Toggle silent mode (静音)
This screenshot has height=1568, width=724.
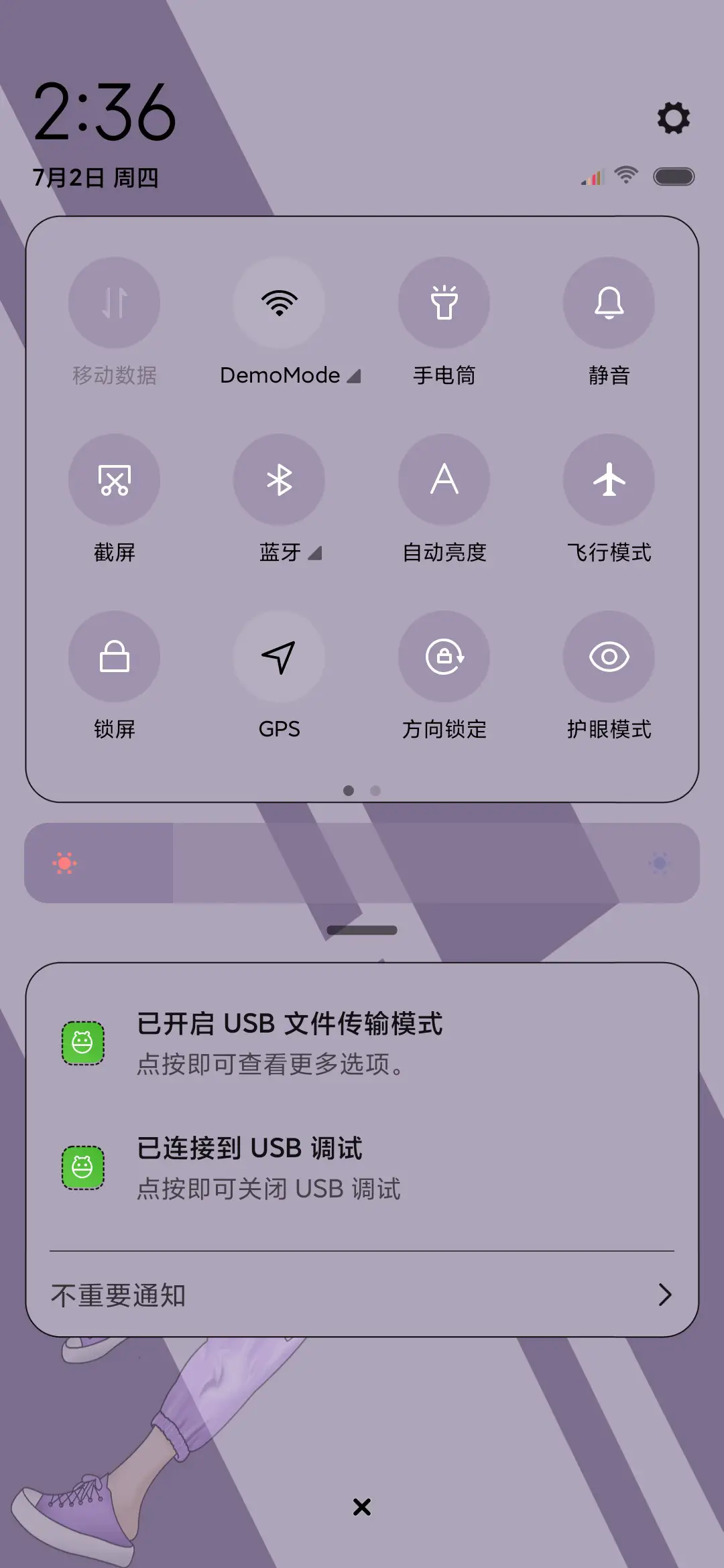(609, 304)
